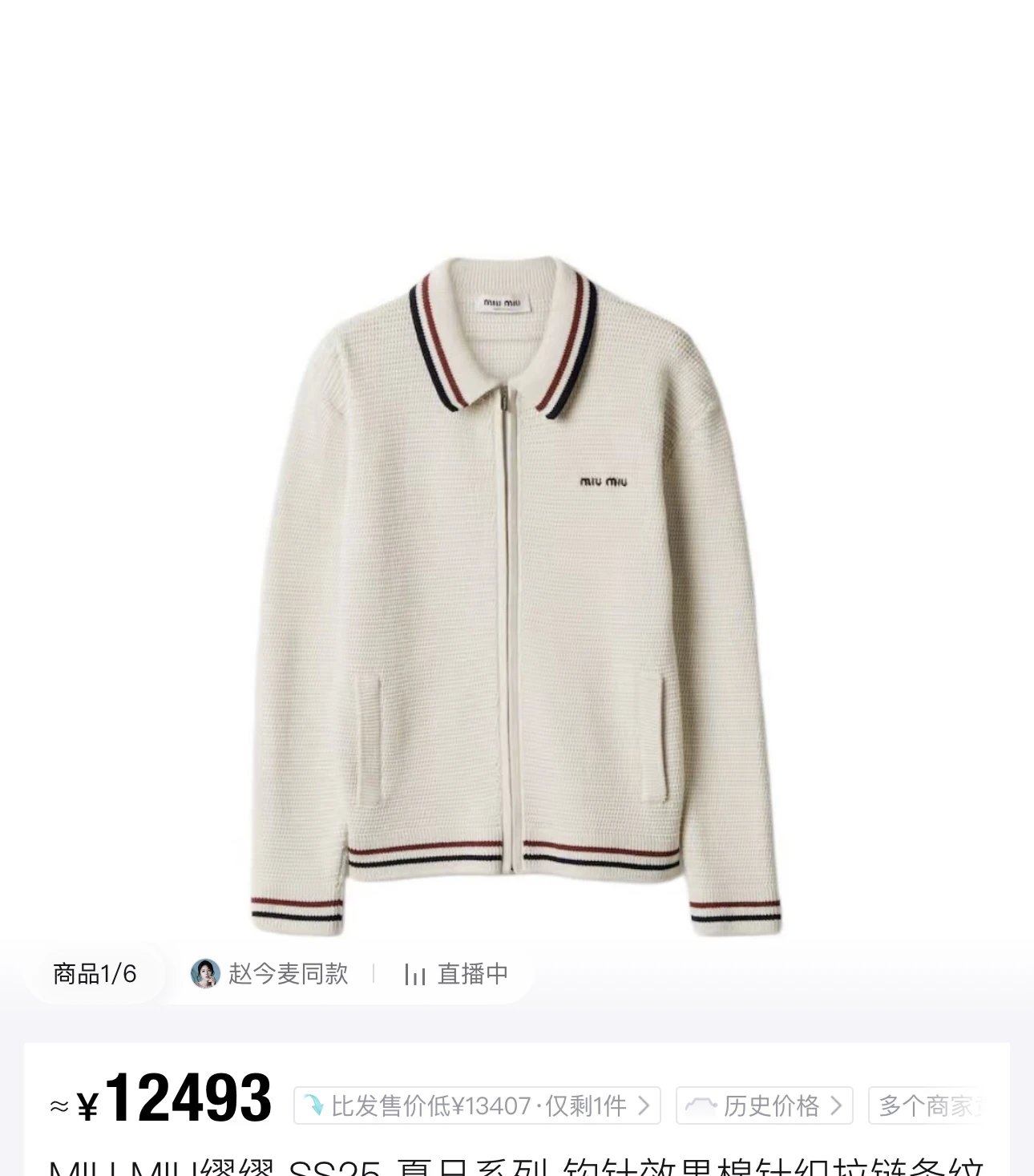Open the 直播中 live stream chip
This screenshot has width=1034, height=1176.
tap(457, 974)
